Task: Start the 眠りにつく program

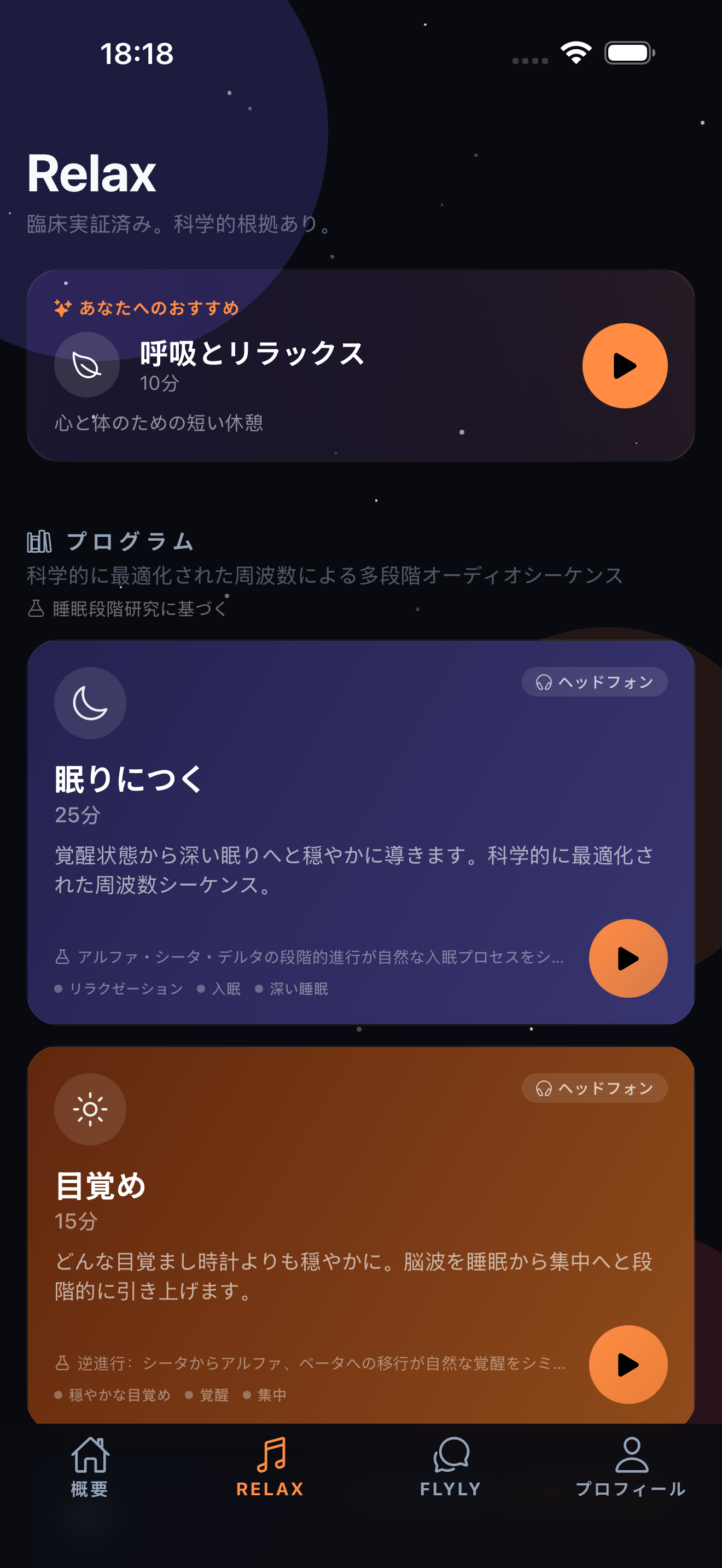Action: point(627,958)
